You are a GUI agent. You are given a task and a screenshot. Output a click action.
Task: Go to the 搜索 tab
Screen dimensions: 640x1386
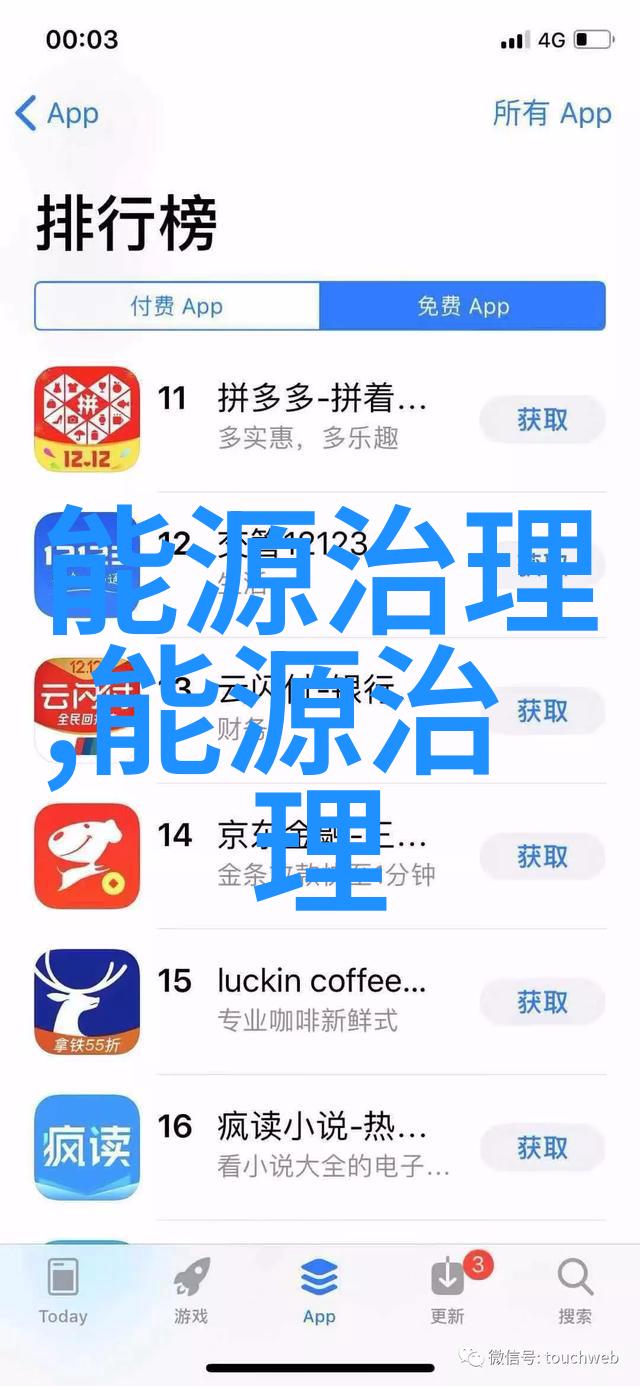[575, 1290]
